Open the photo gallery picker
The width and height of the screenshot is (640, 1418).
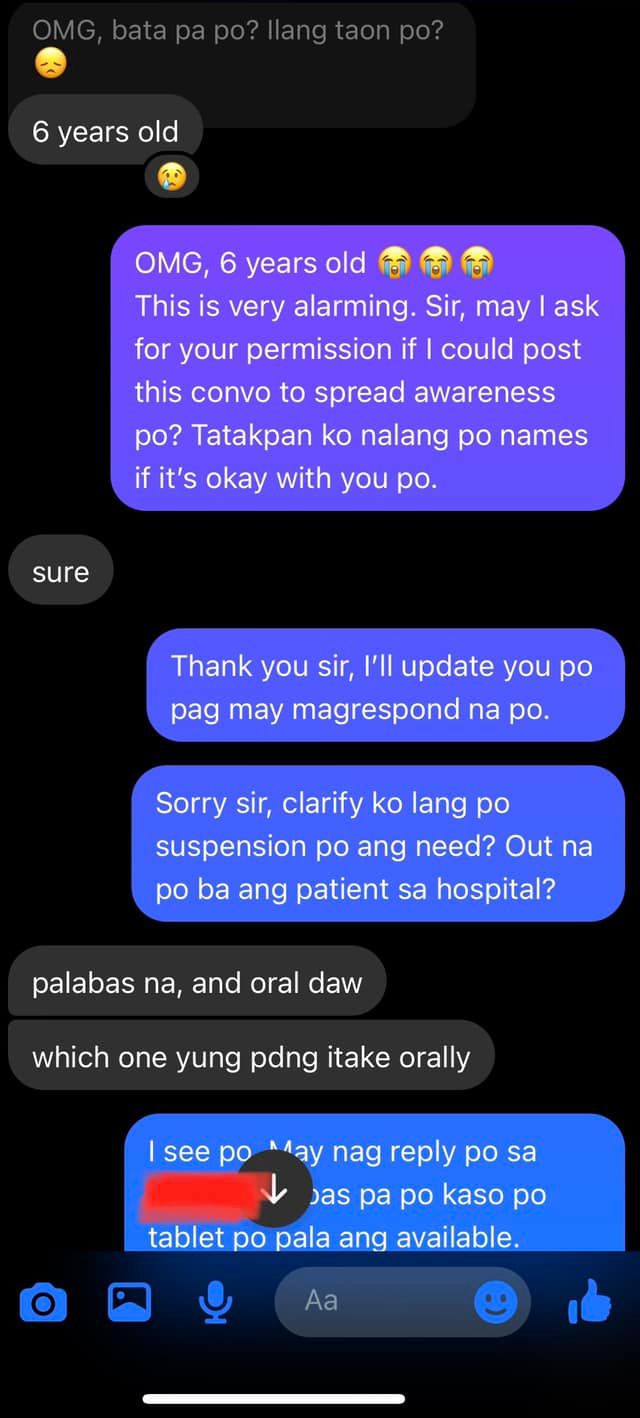coord(130,1302)
